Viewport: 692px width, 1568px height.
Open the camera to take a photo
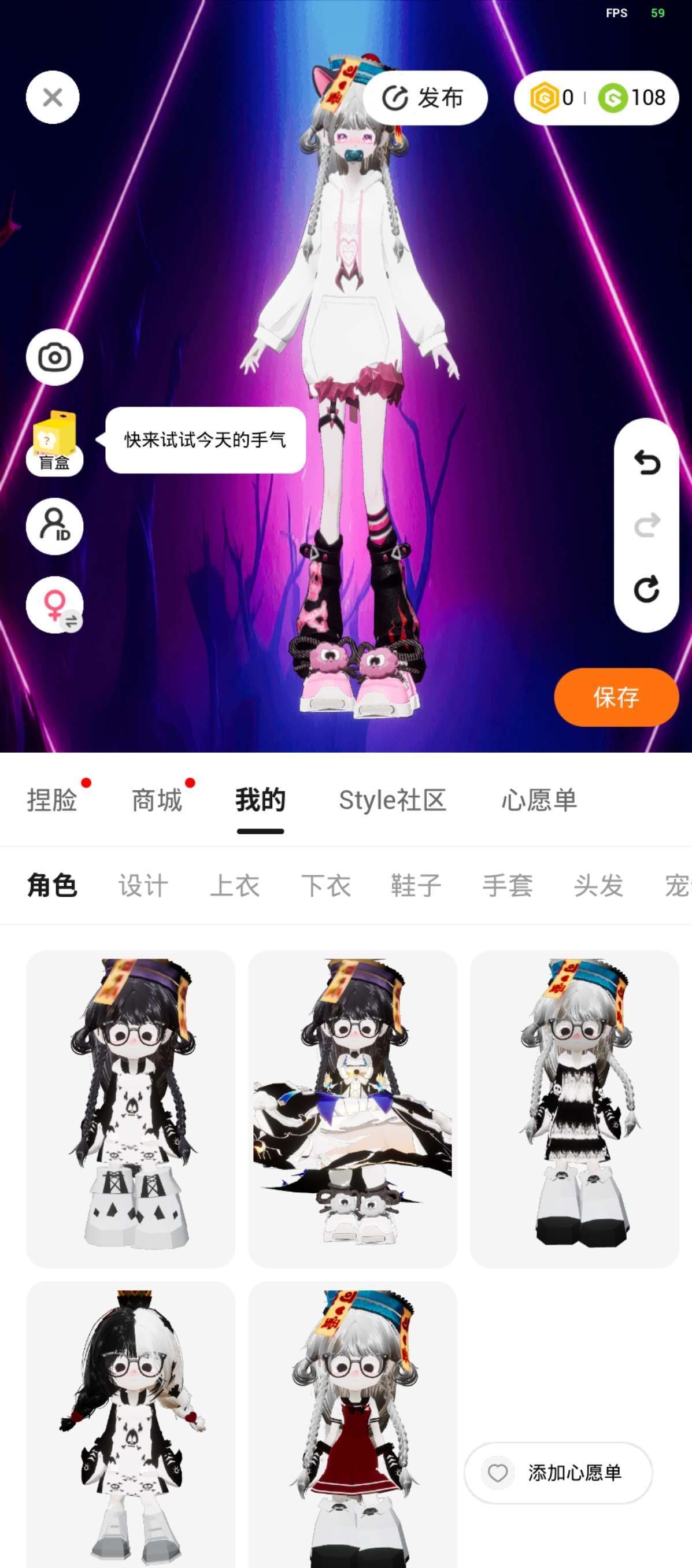(x=54, y=357)
